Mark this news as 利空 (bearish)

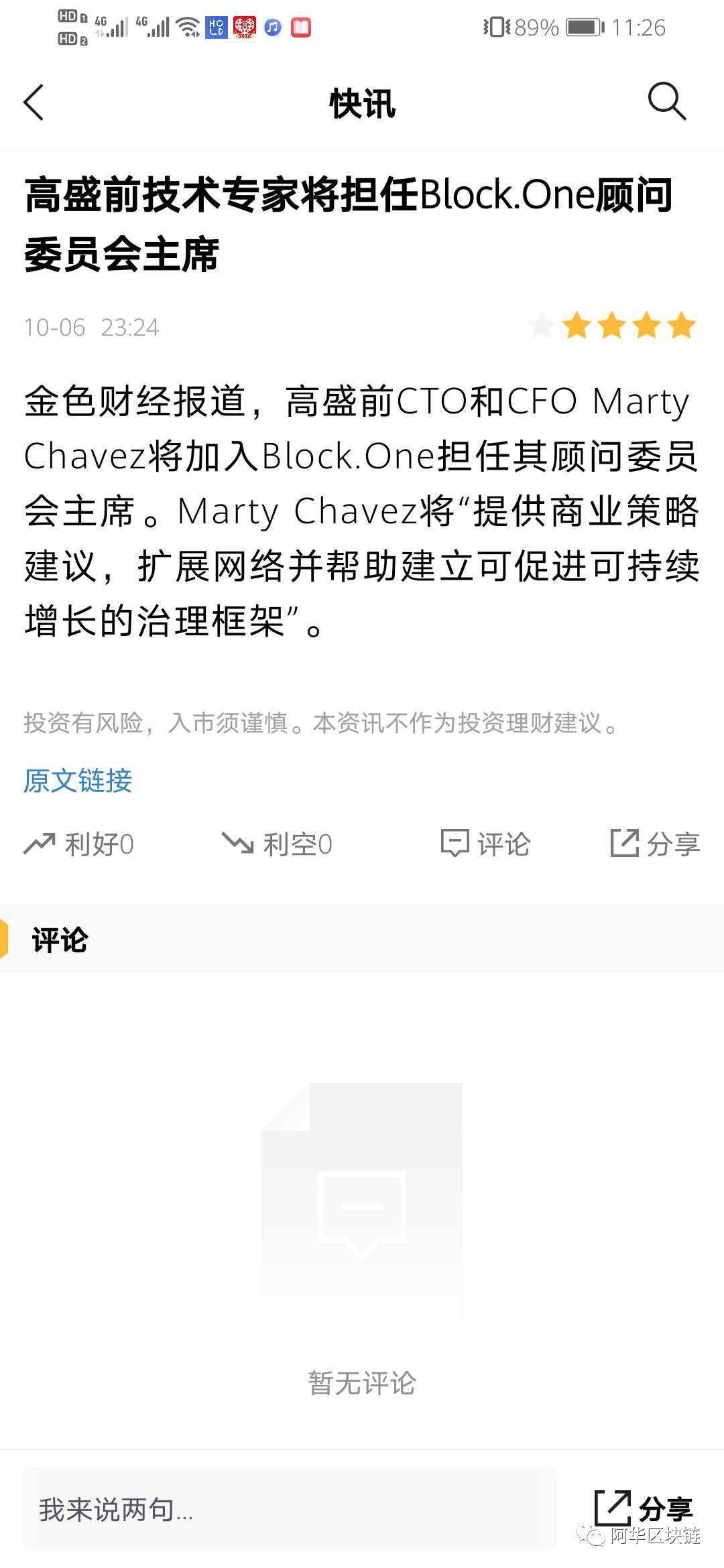277,844
